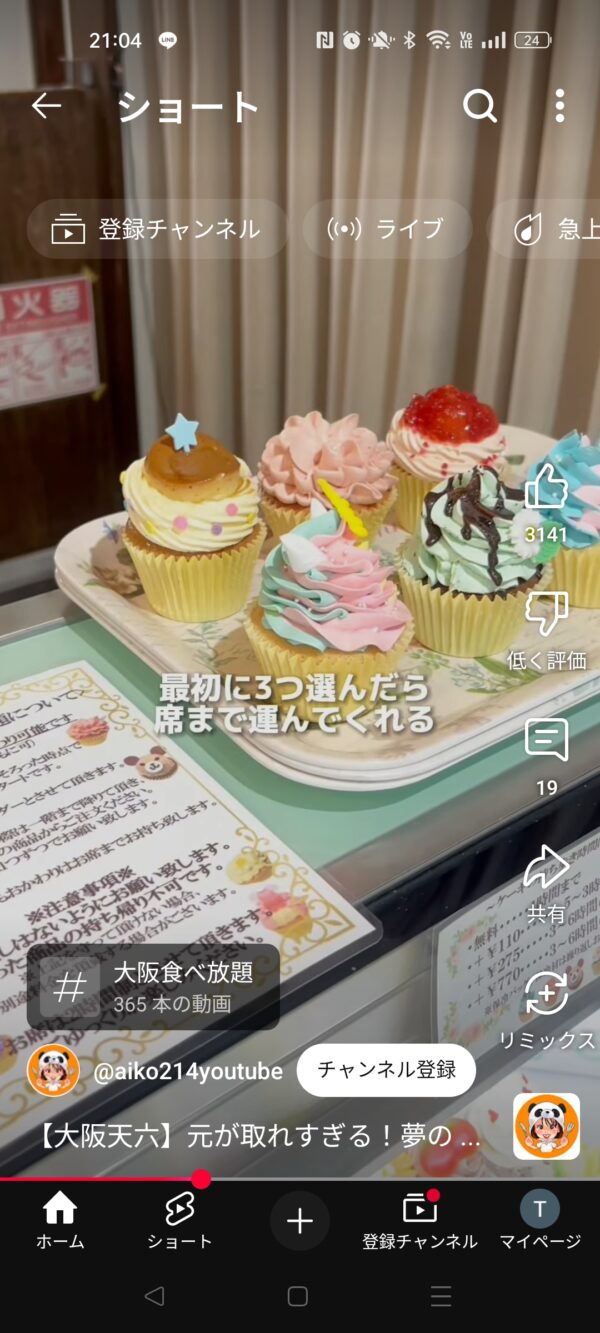Select the 登録チャンネル filter chip
600x1333 pixels.
click(x=157, y=229)
